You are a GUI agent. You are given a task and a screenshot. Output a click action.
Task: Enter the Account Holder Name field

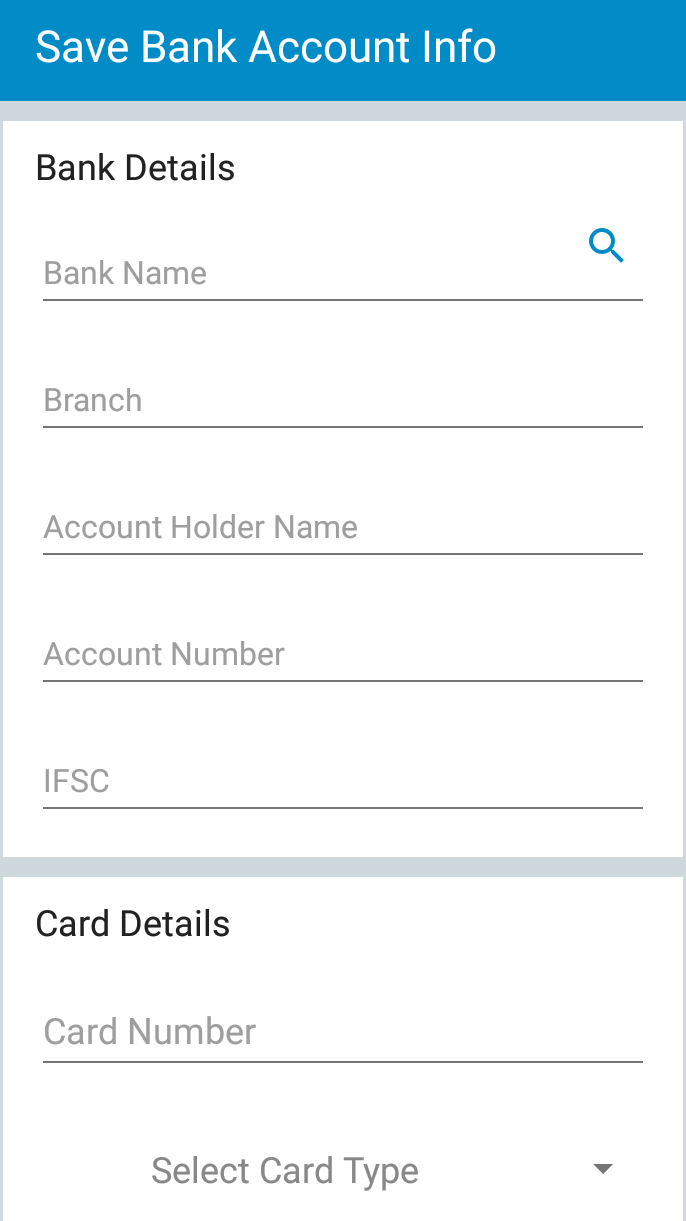(342, 527)
